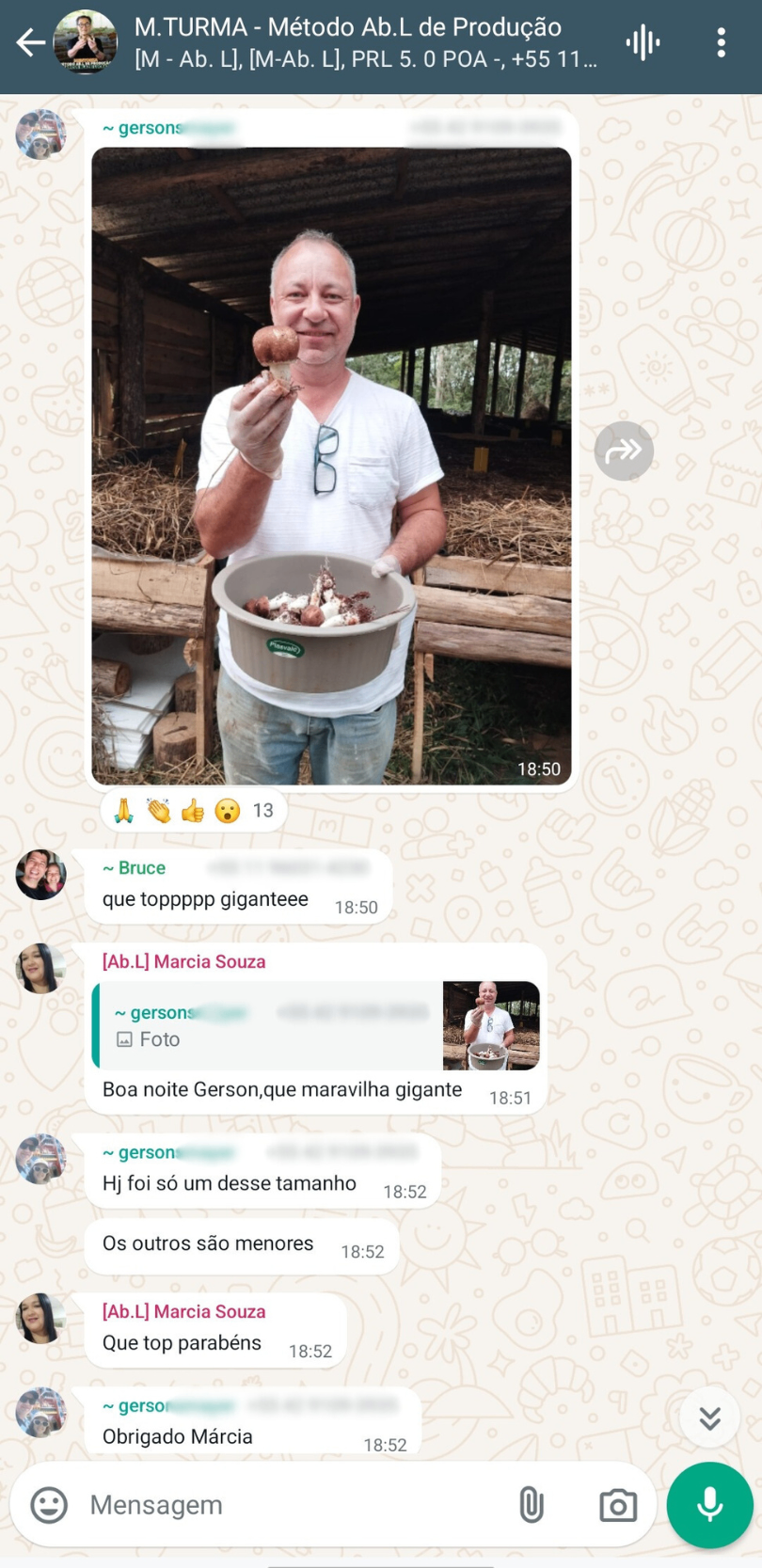This screenshot has height=1568, width=762.
Task: Forward Gerson's photo message
Action: coord(624,451)
